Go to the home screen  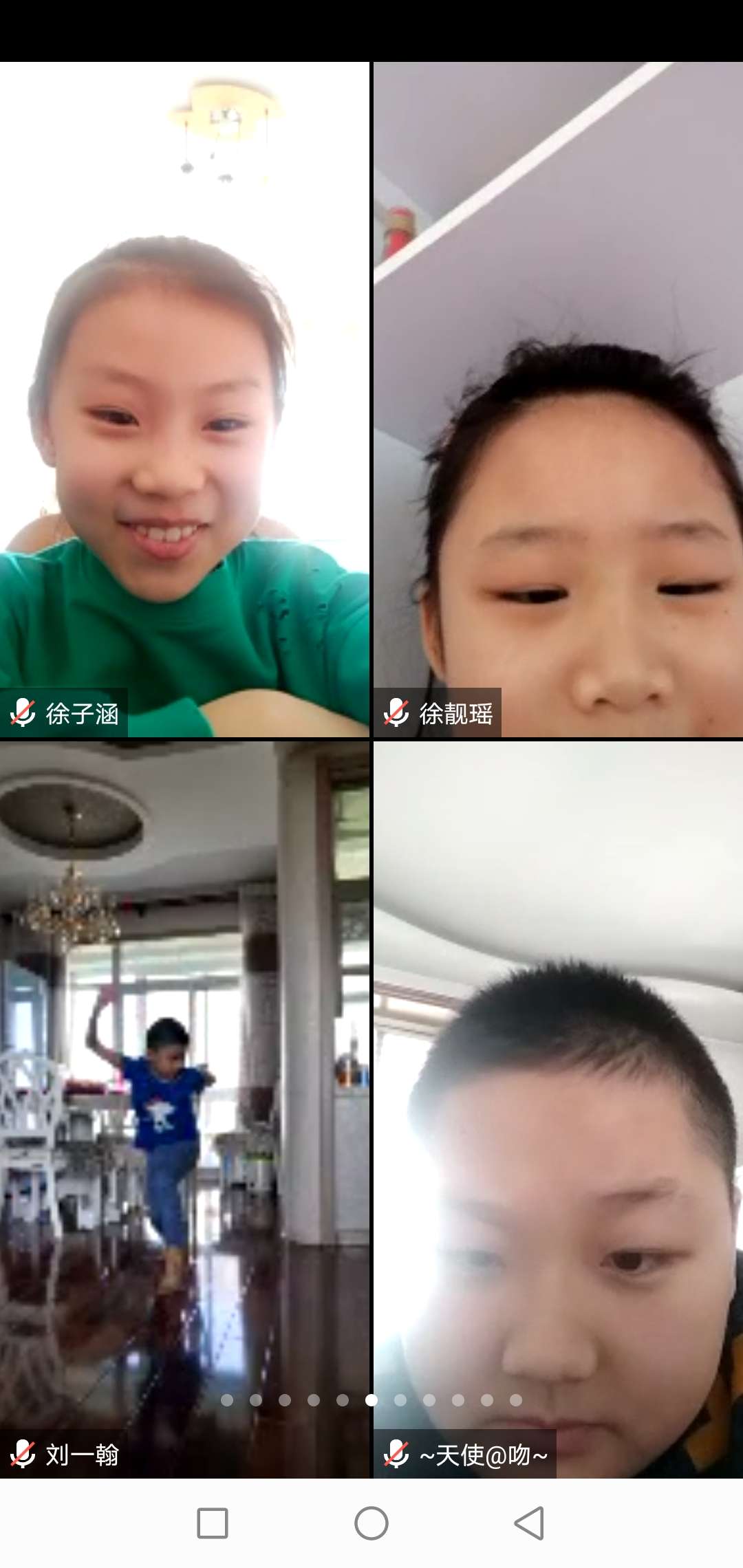[x=371, y=1523]
